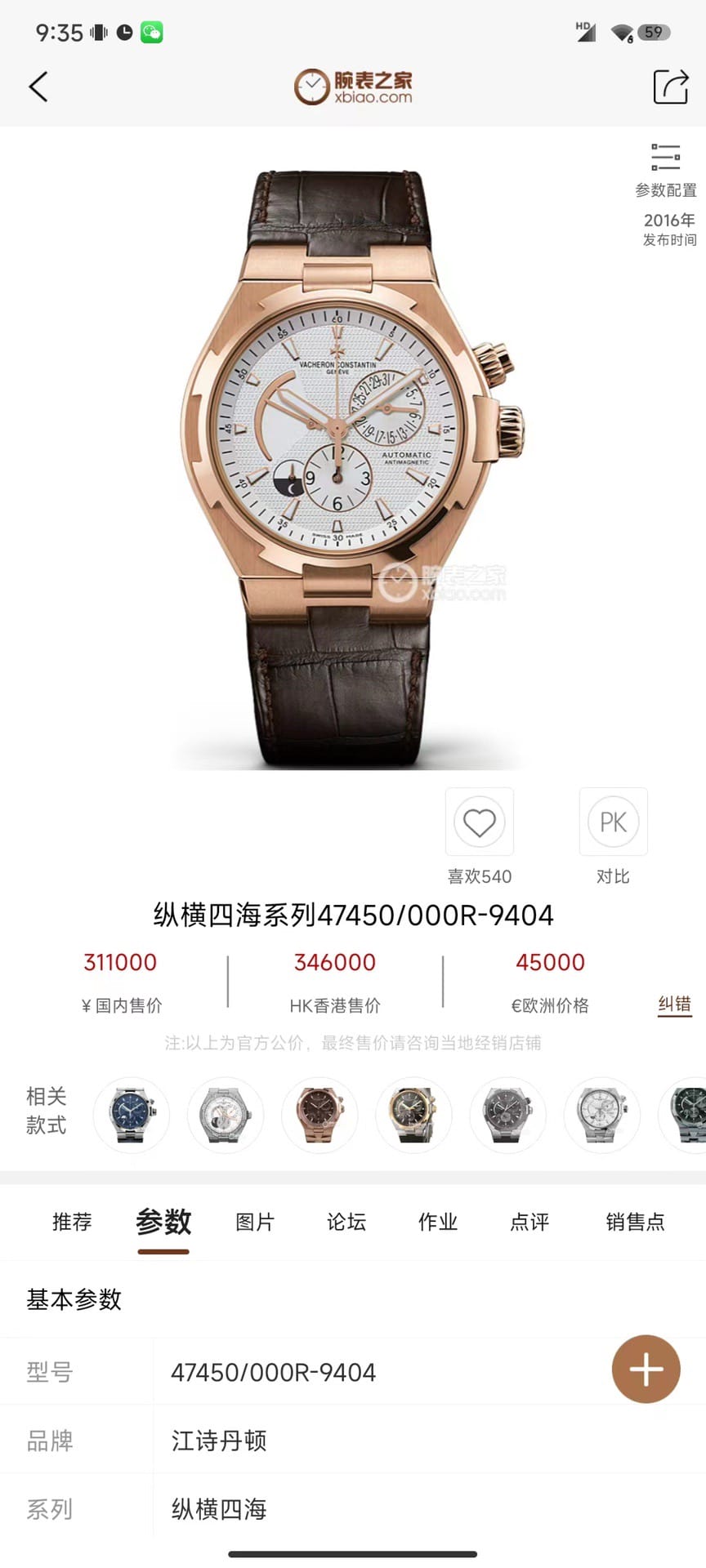Tap the brown floating plus button
Viewport: 706px width, 1568px height.
coord(646,1370)
